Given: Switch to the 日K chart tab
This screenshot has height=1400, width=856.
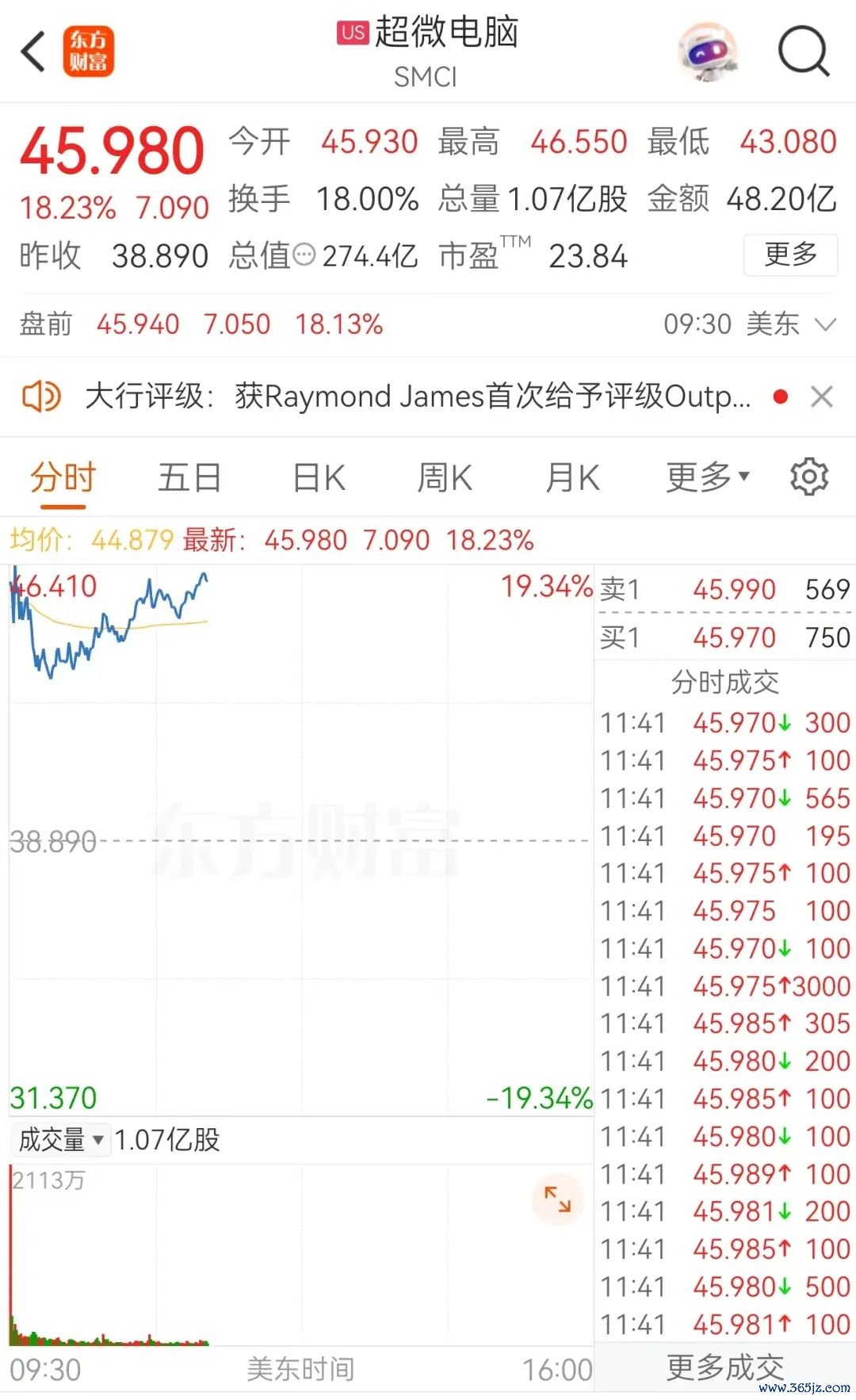Looking at the screenshot, I should pyautogui.click(x=319, y=478).
